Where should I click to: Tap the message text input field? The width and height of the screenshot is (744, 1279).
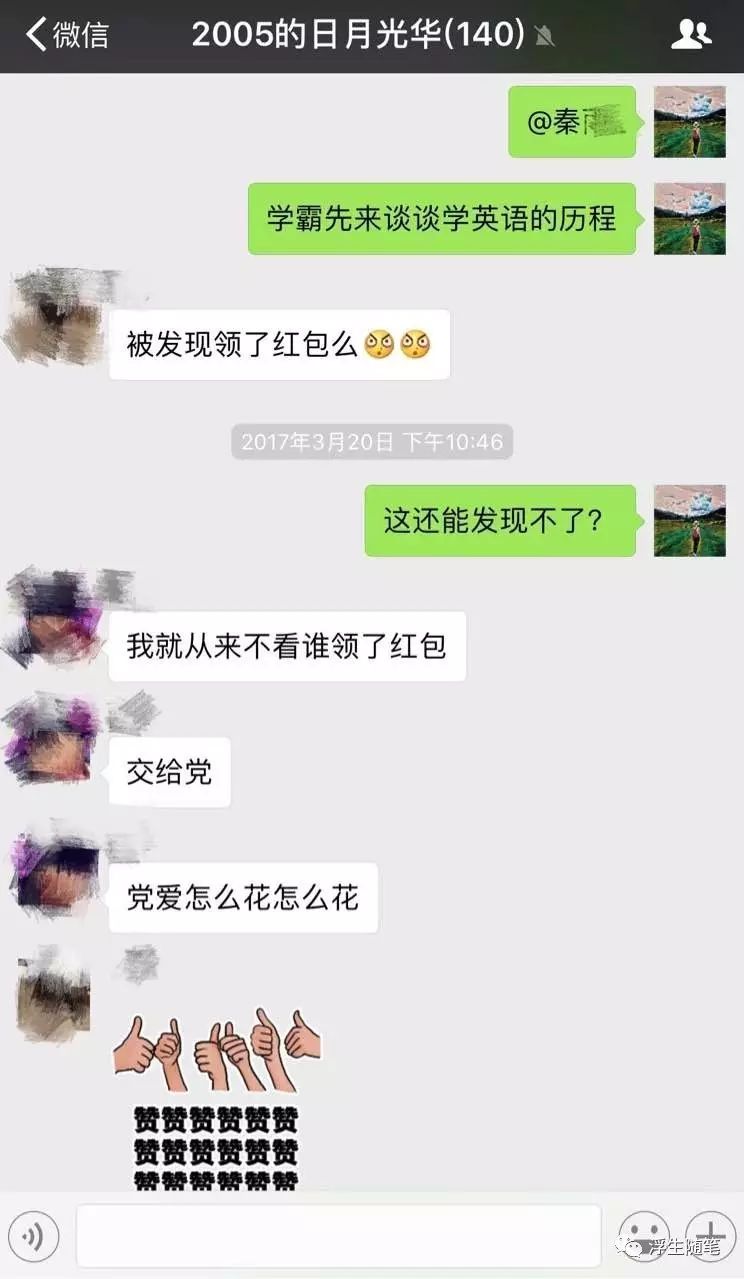click(x=339, y=1237)
